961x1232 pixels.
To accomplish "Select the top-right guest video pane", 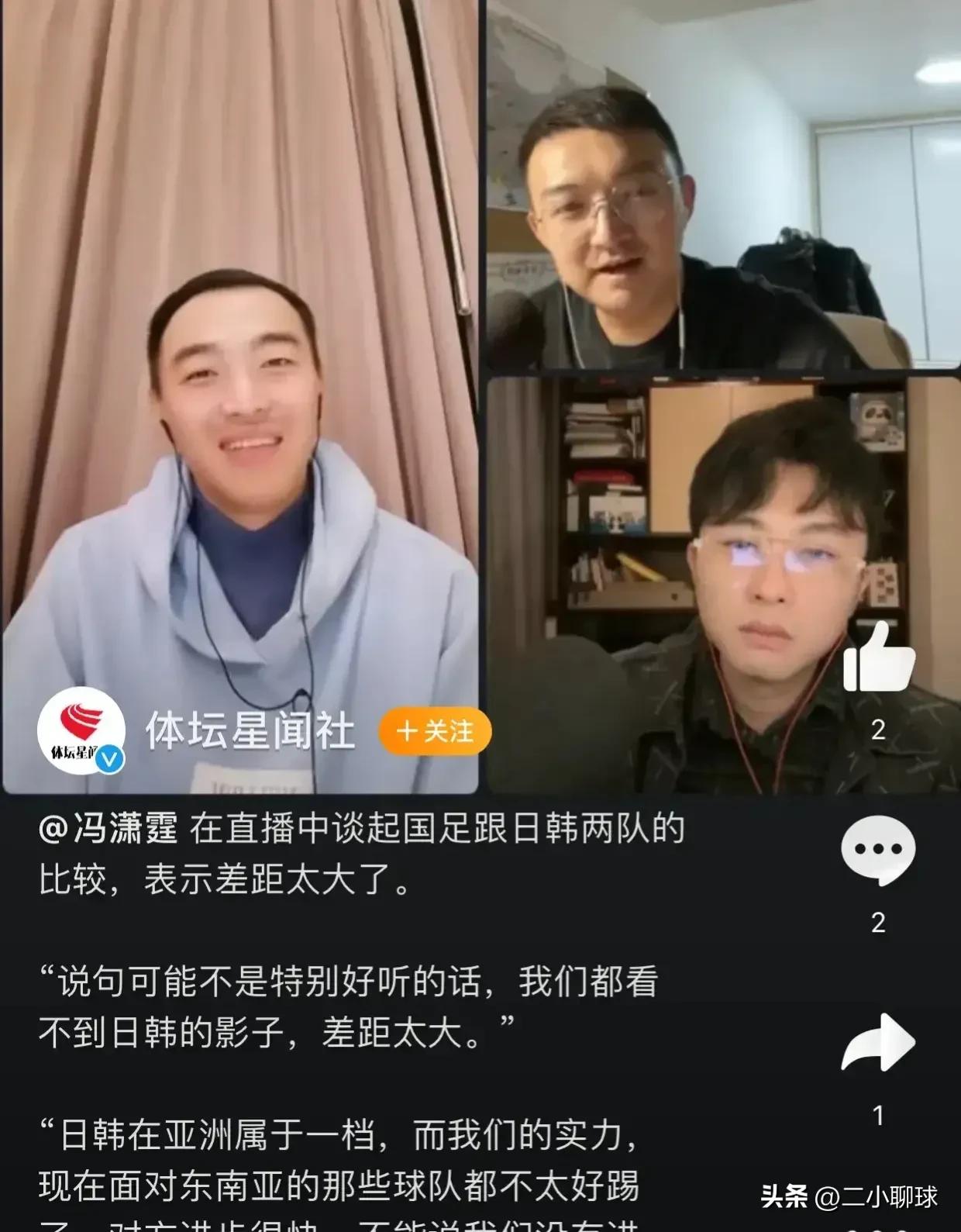I will 721,186.
